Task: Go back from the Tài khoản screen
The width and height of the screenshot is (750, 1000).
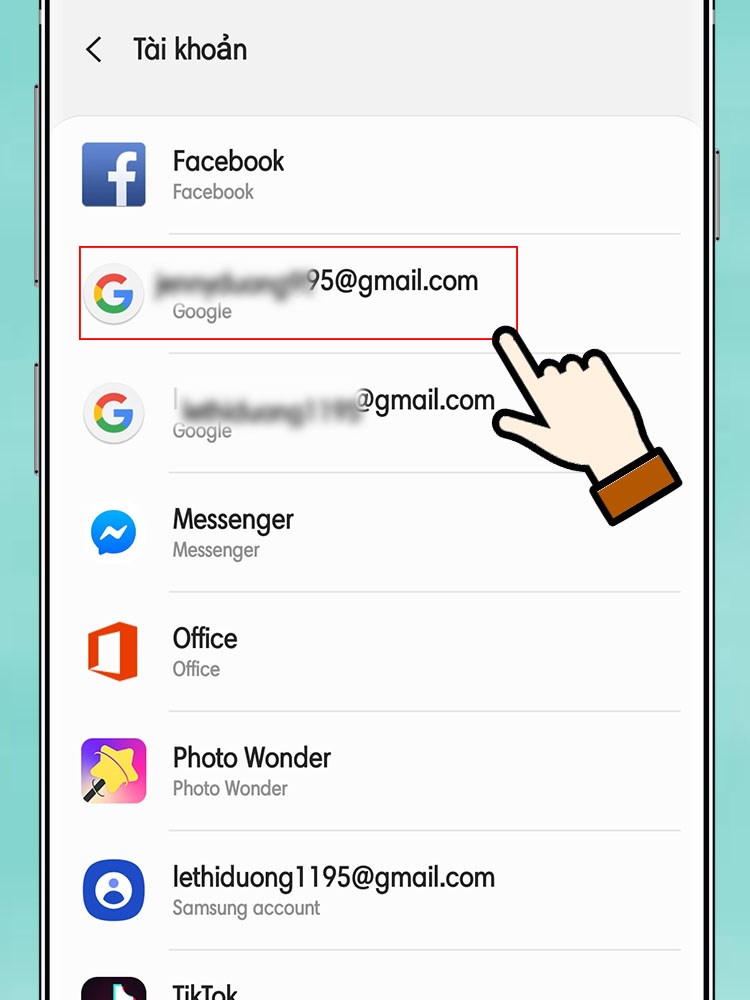Action: pos(94,50)
